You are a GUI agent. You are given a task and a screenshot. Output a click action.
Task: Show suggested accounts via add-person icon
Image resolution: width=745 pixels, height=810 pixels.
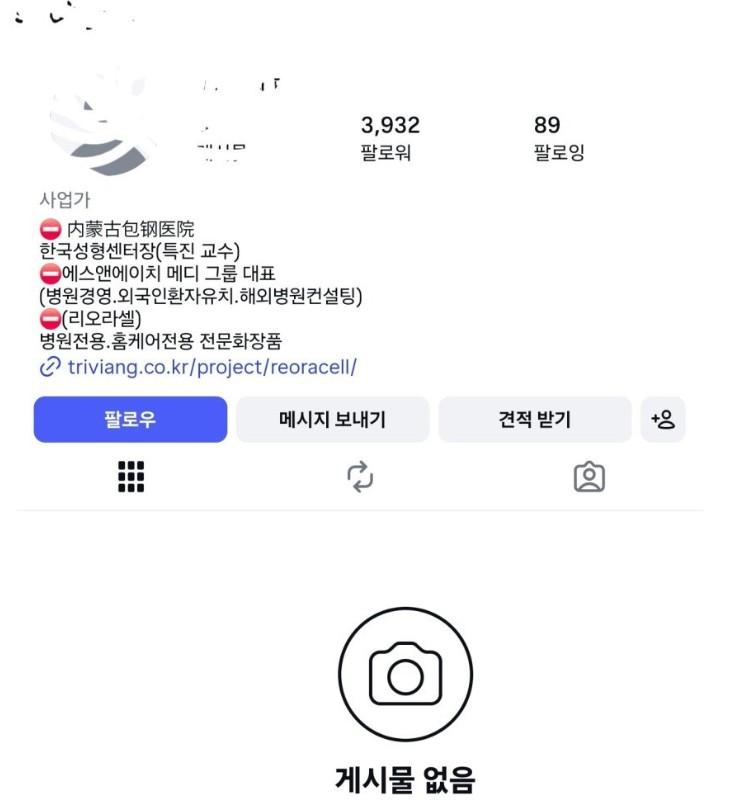(x=662, y=419)
